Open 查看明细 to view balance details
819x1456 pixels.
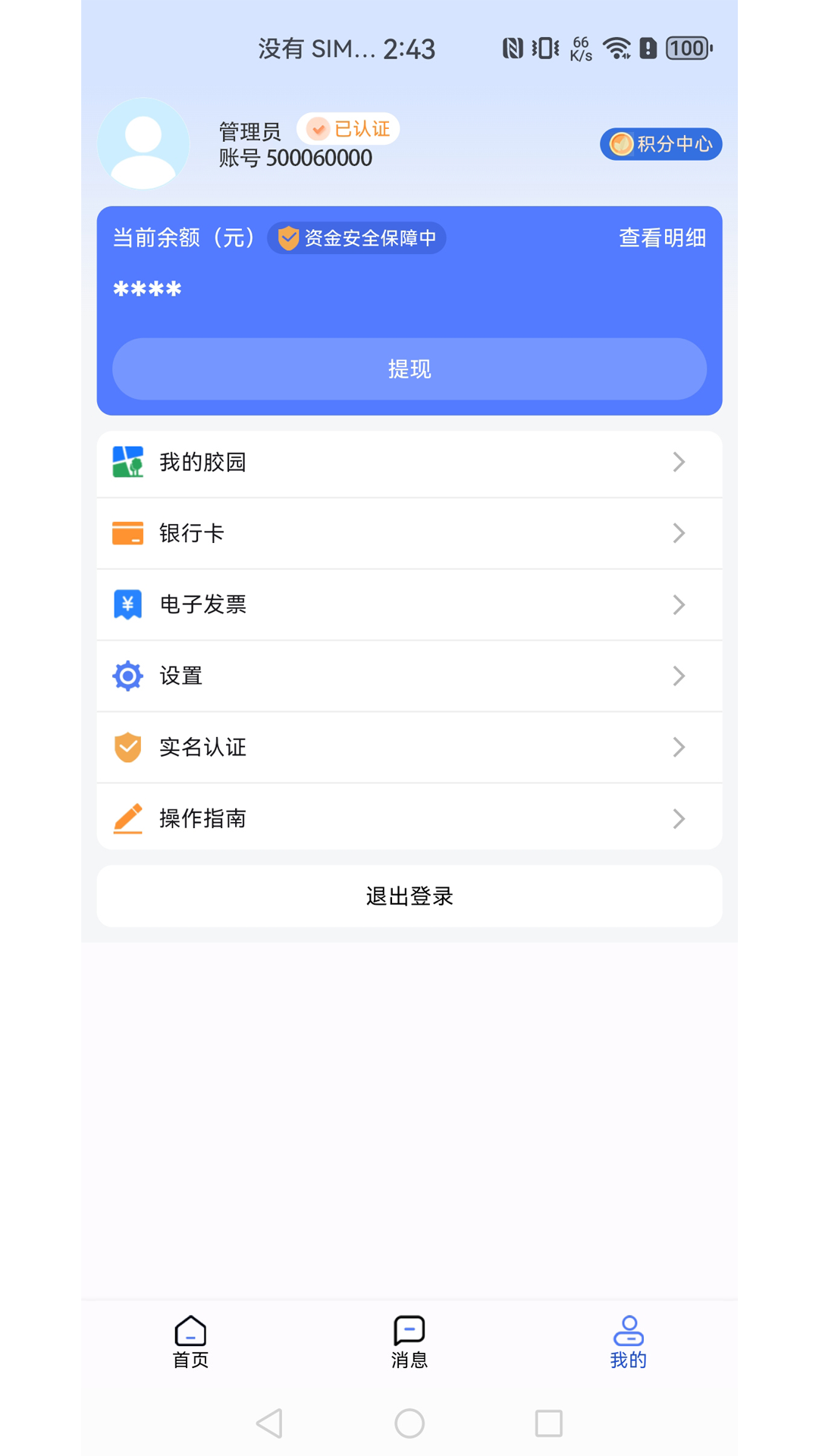point(661,237)
